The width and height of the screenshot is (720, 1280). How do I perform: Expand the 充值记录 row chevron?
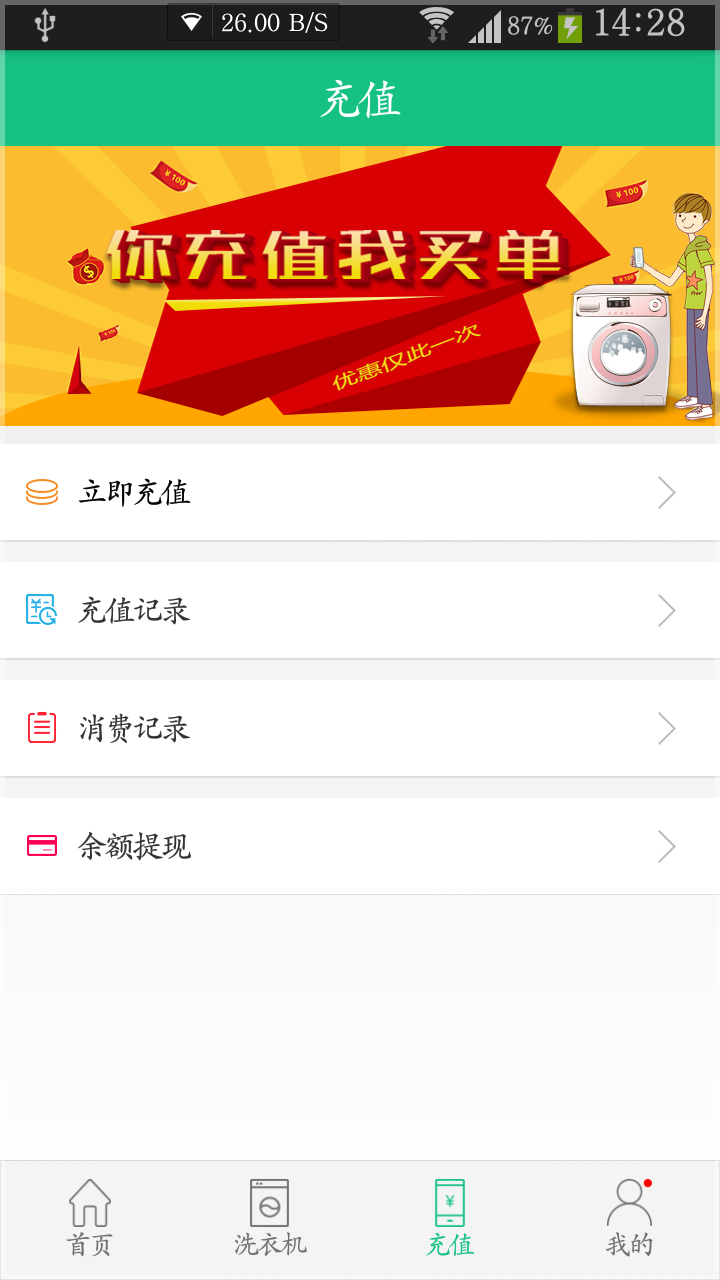(666, 610)
